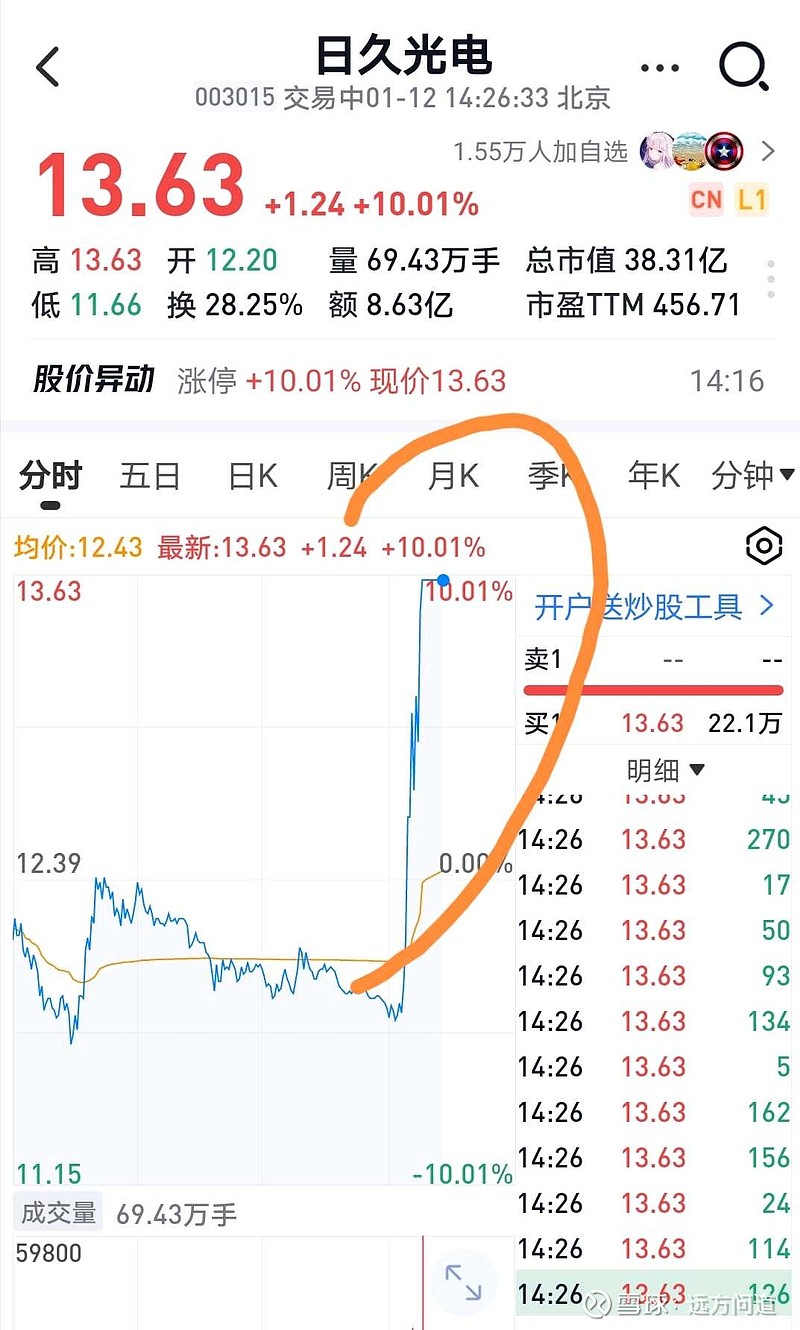The height and width of the screenshot is (1330, 800).
Task: Open the 股价异动 price alert row
Action: (399, 380)
